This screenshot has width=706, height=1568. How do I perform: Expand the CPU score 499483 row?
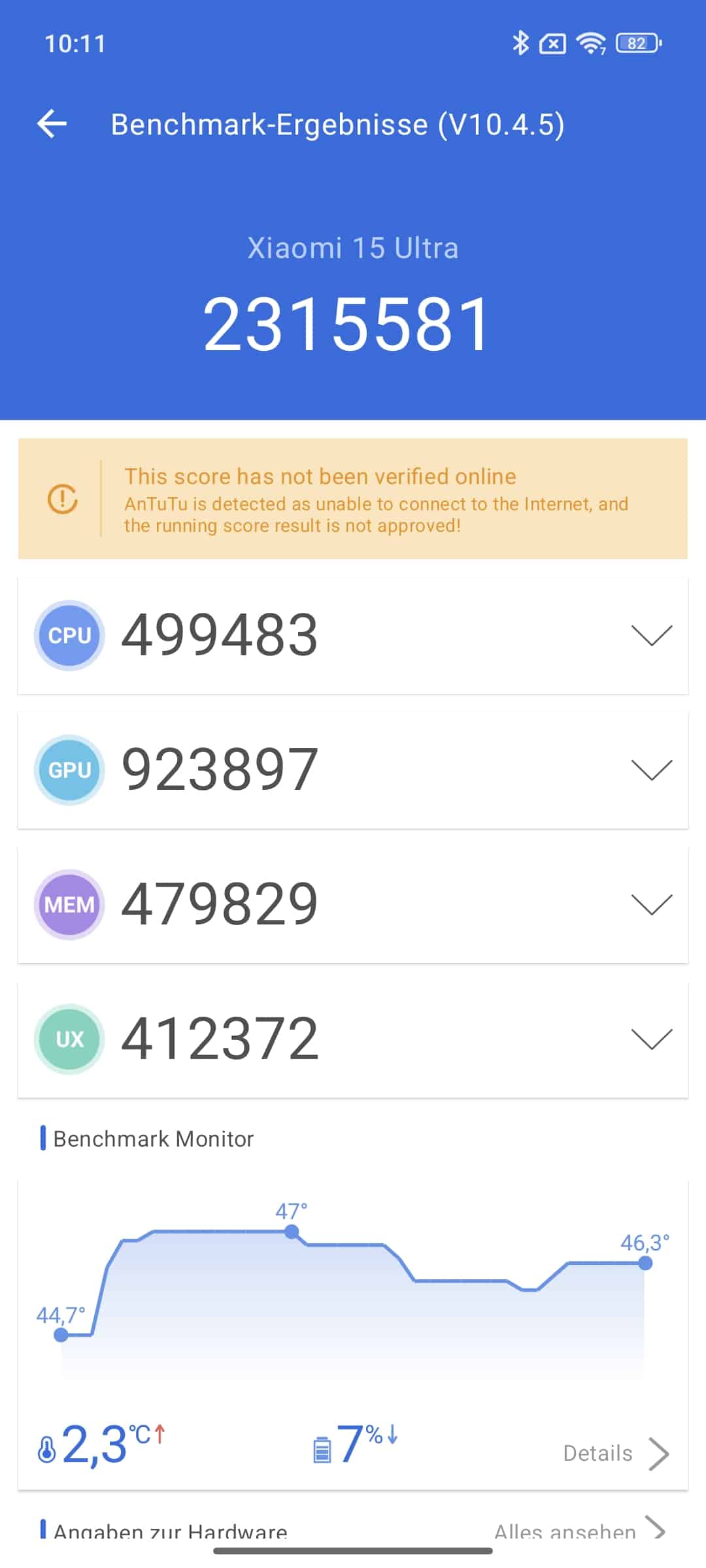tap(352, 635)
